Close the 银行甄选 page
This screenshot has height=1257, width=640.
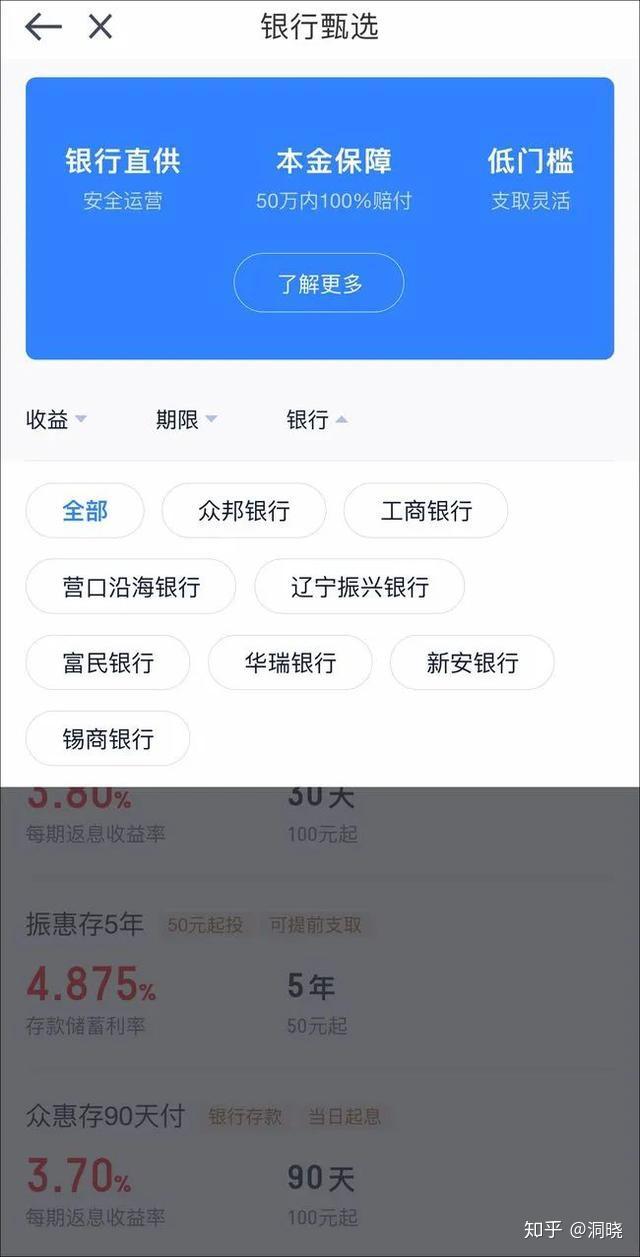(x=100, y=27)
